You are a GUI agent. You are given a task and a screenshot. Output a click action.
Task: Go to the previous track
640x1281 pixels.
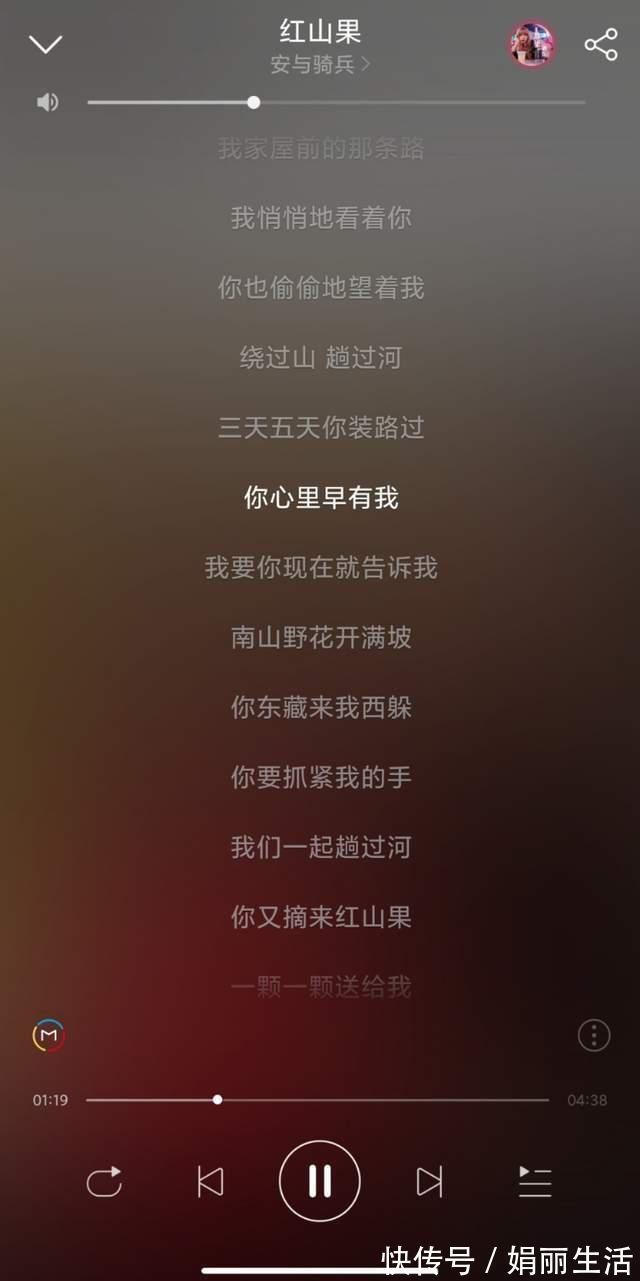(x=210, y=1182)
